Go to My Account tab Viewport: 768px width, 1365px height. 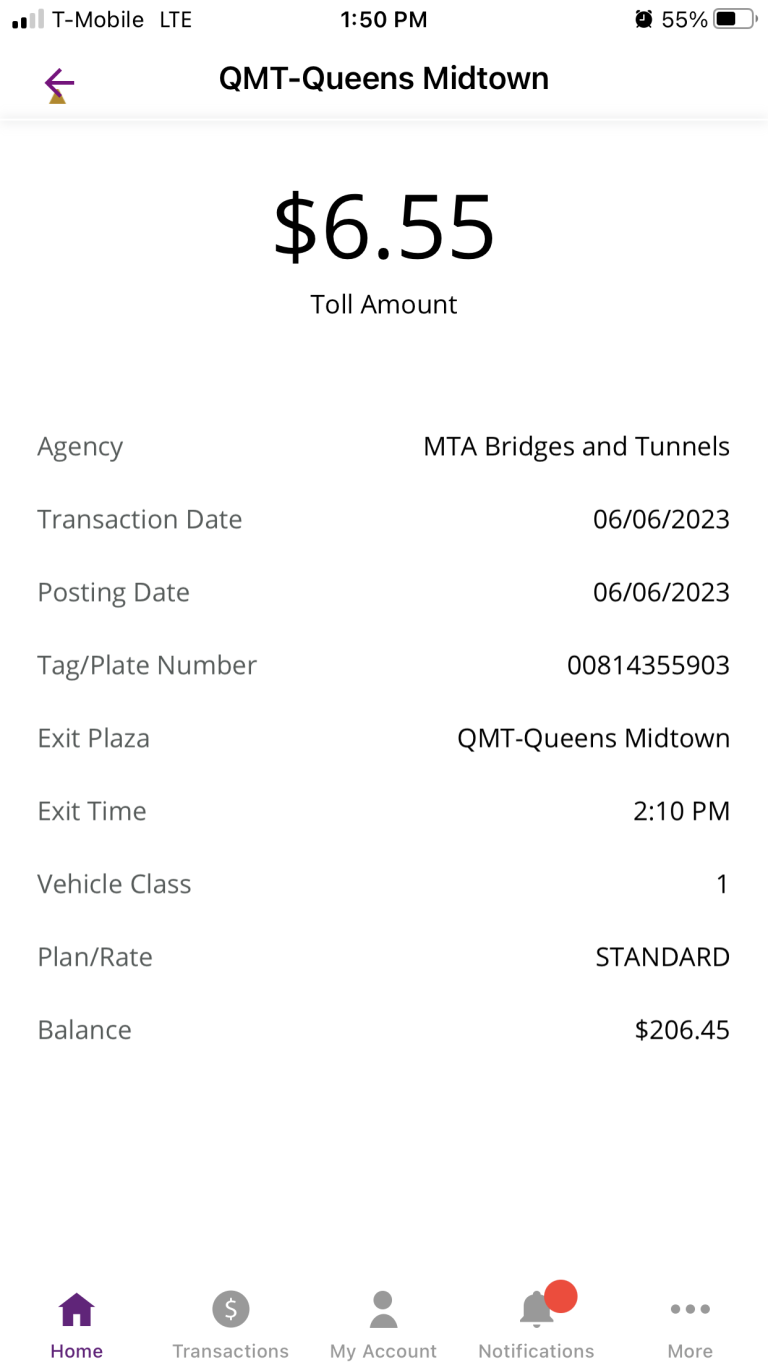(383, 1325)
